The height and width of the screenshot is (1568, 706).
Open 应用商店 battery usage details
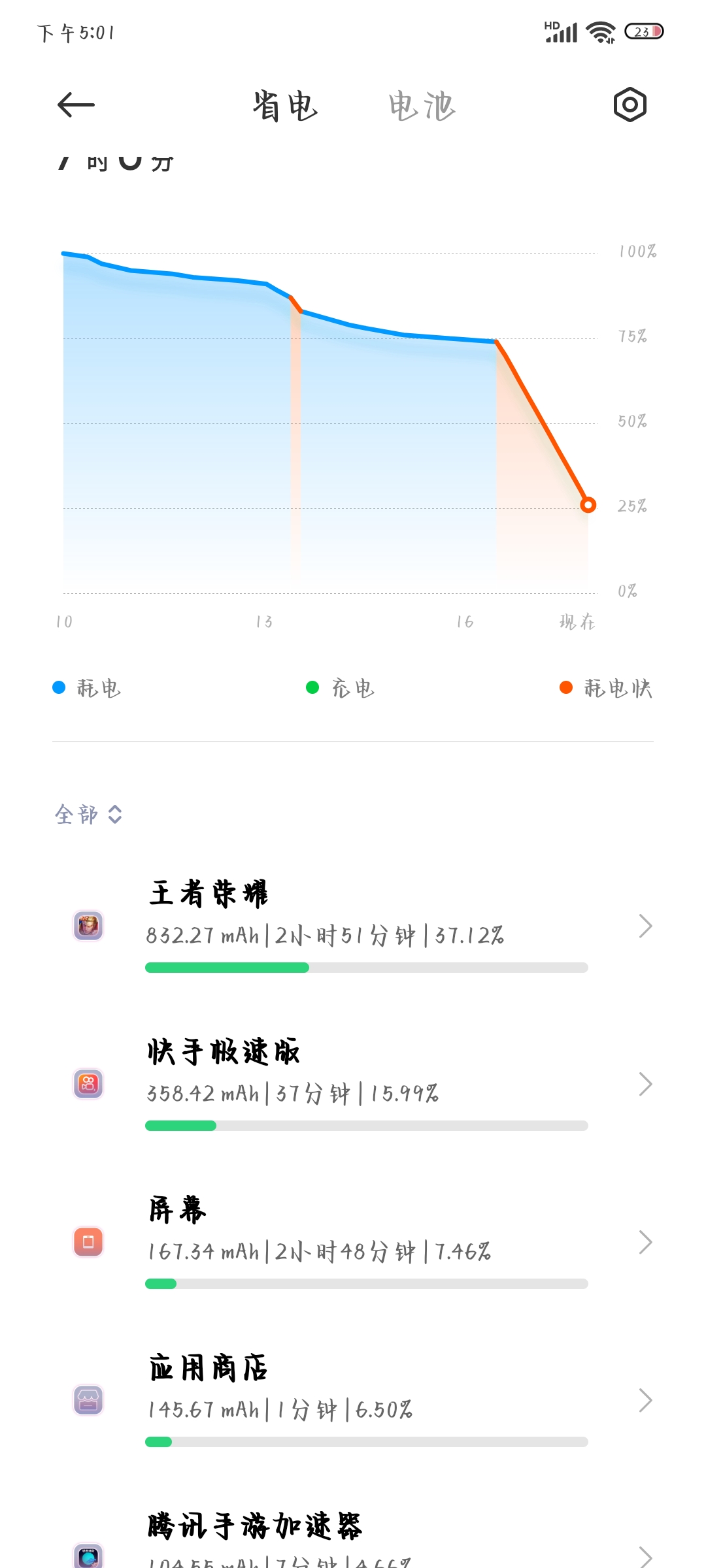(353, 1400)
